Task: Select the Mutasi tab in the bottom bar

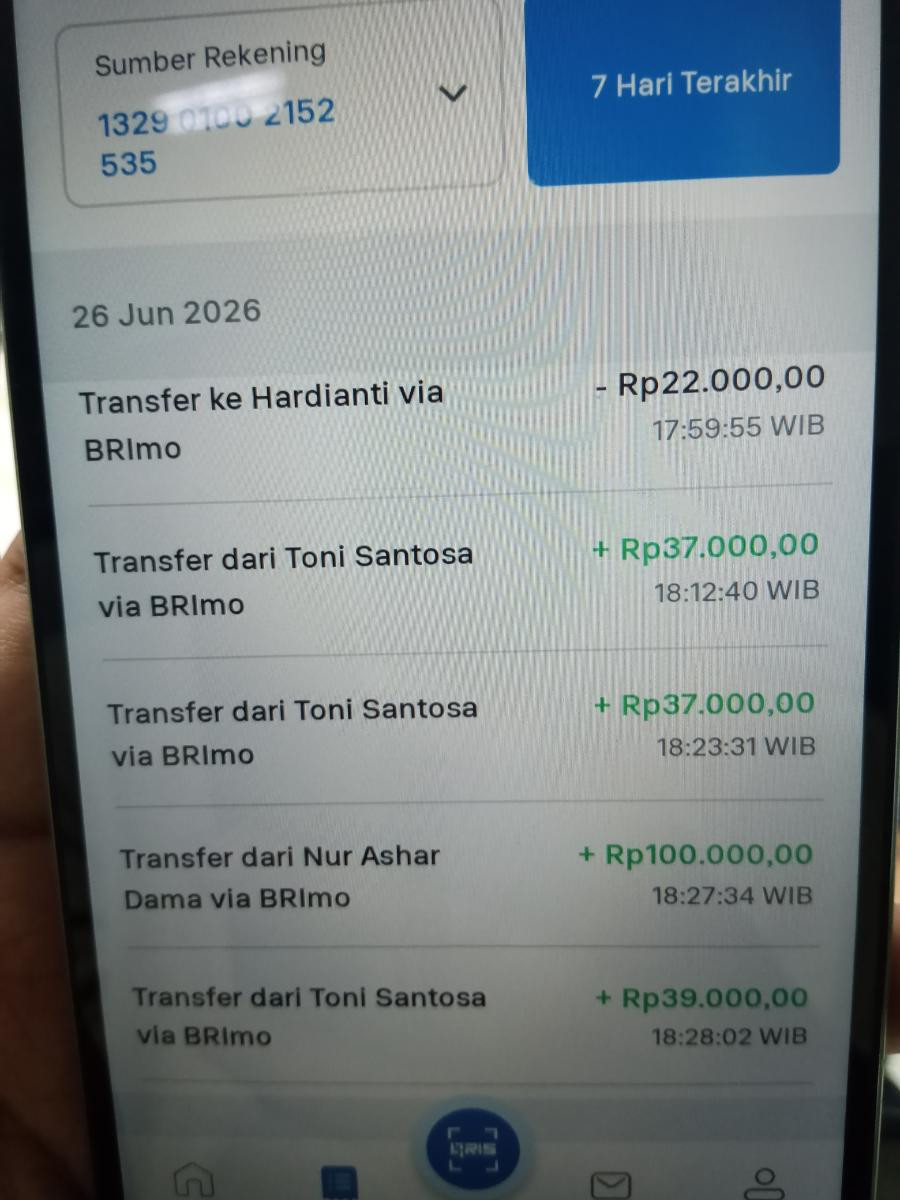Action: pyautogui.click(x=340, y=1184)
